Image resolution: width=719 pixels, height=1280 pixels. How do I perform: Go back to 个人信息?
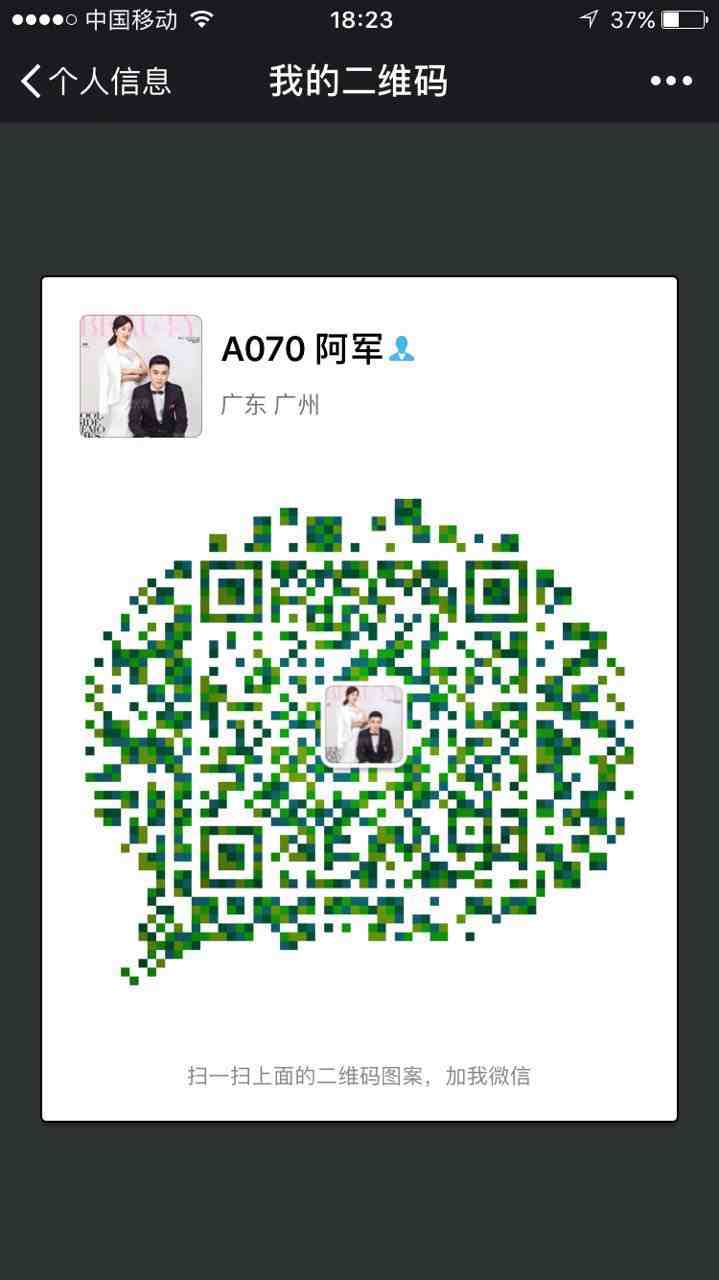95,81
